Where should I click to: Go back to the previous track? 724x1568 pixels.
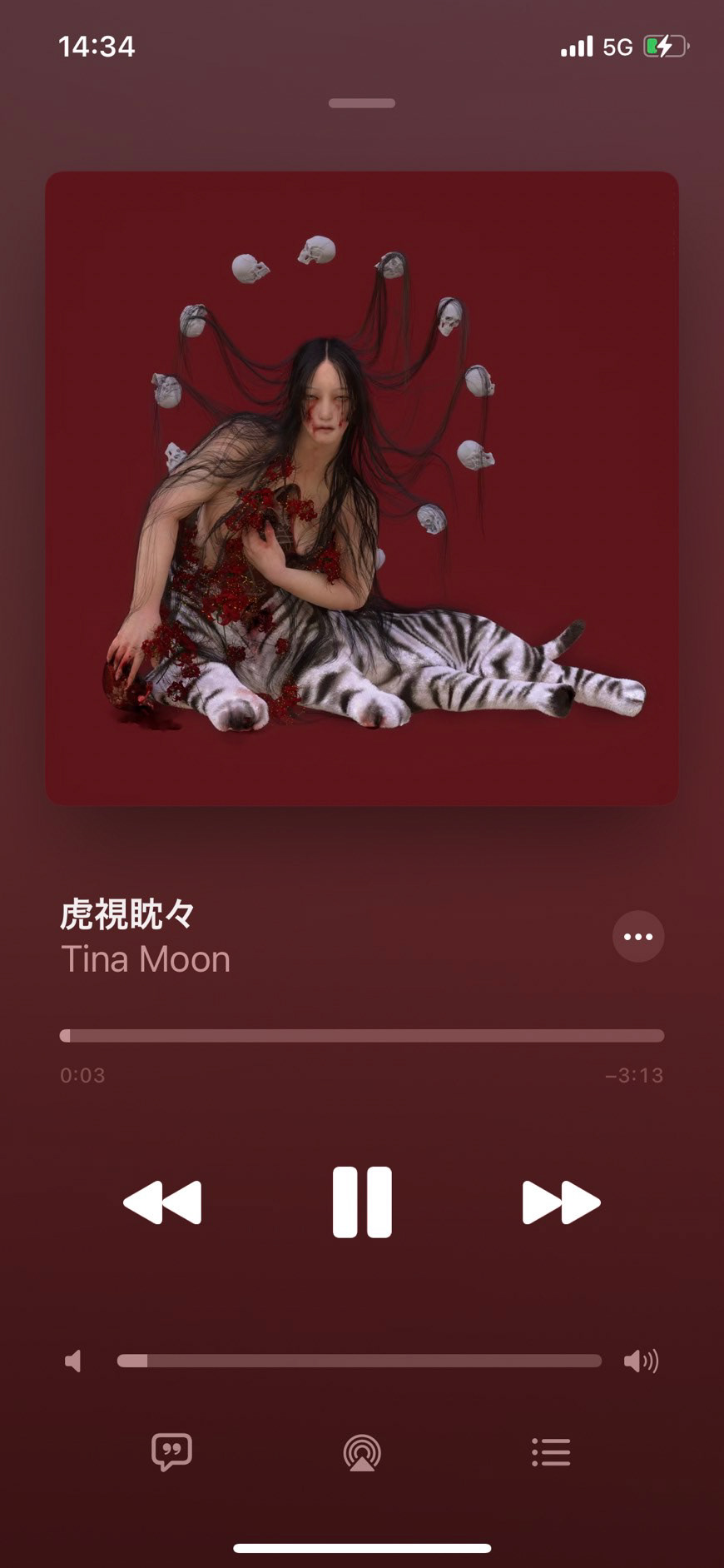point(163,1202)
